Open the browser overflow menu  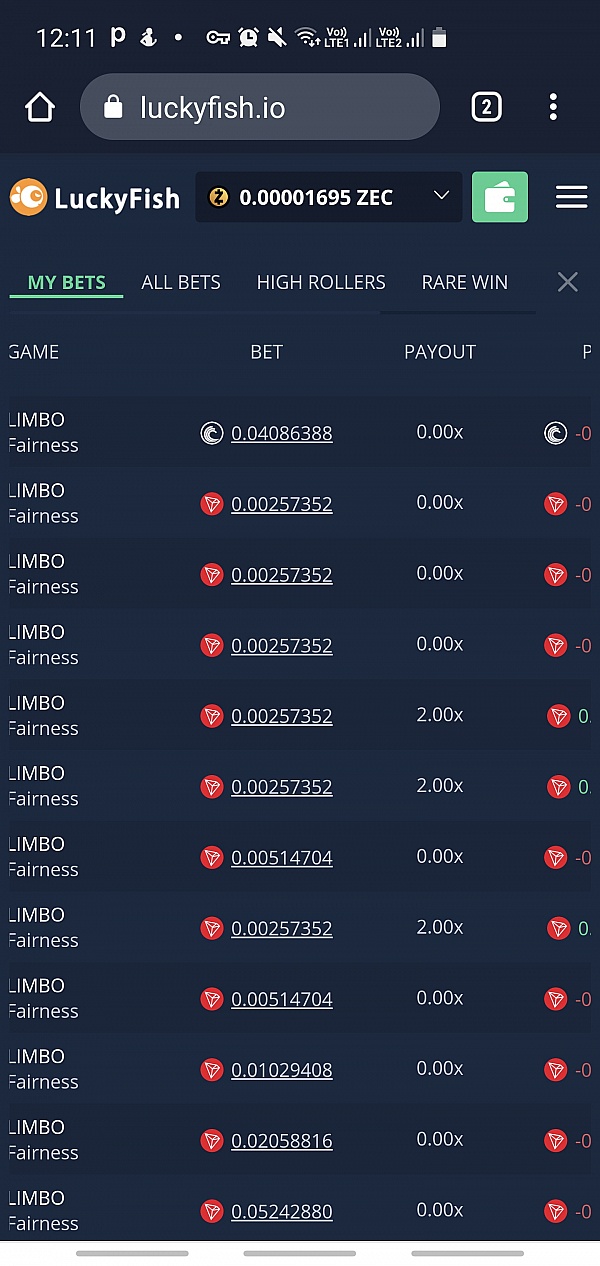click(553, 107)
